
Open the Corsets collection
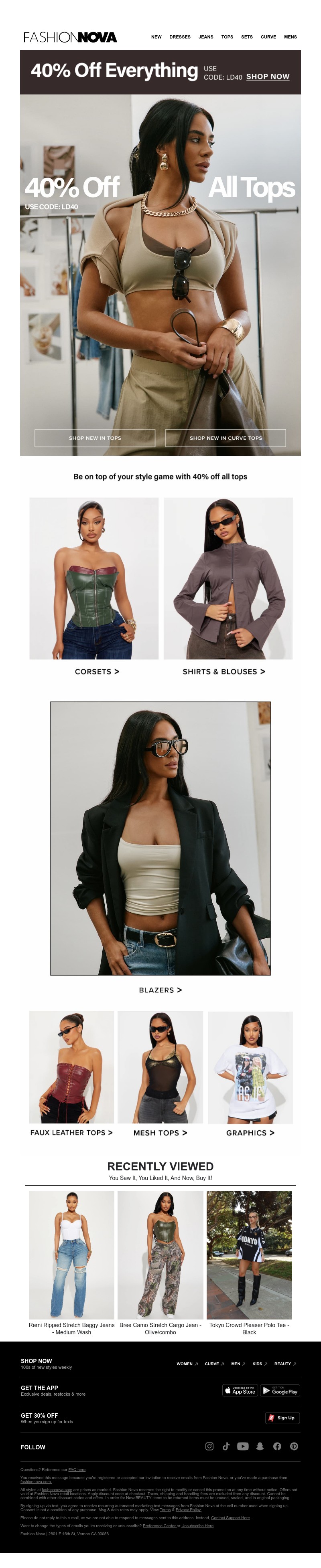[97, 671]
